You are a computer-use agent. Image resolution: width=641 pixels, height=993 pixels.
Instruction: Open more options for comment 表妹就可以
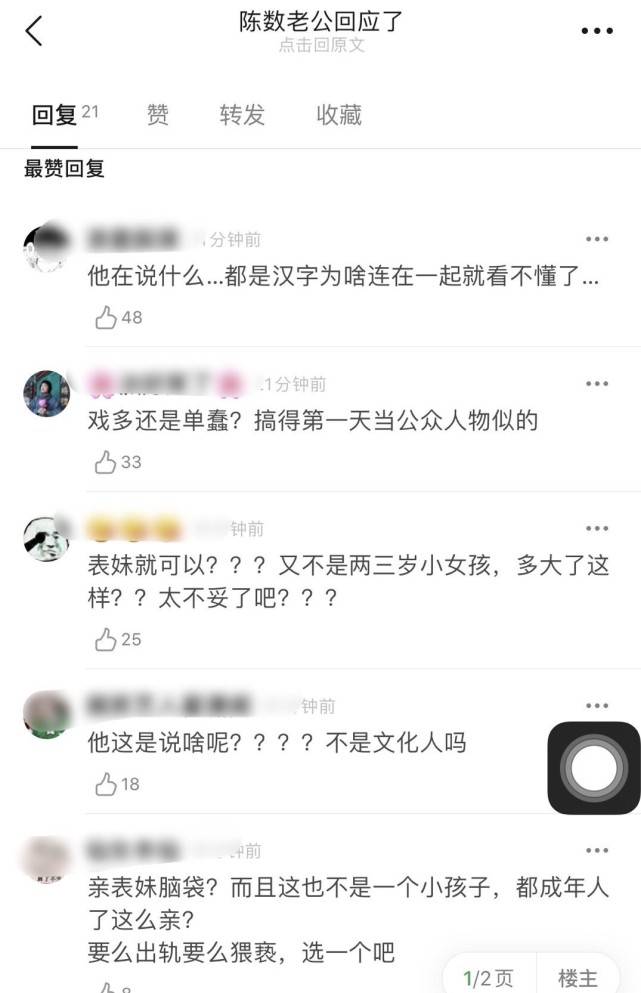pos(597,528)
